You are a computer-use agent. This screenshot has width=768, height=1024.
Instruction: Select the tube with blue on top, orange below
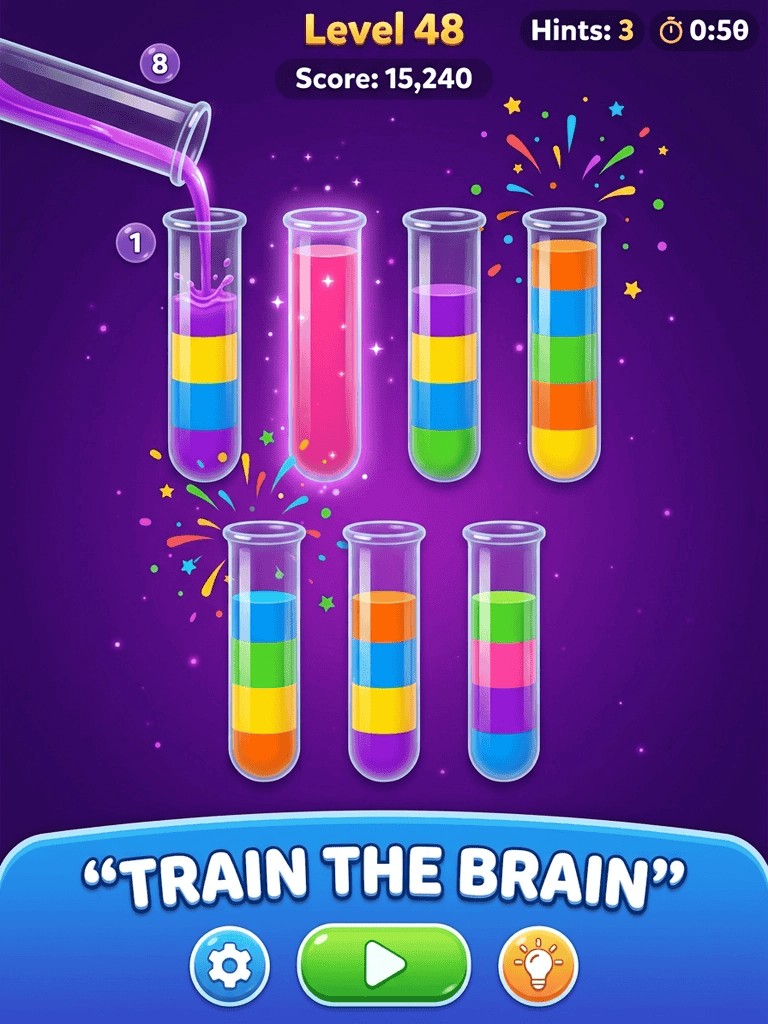pyautogui.click(x=264, y=655)
